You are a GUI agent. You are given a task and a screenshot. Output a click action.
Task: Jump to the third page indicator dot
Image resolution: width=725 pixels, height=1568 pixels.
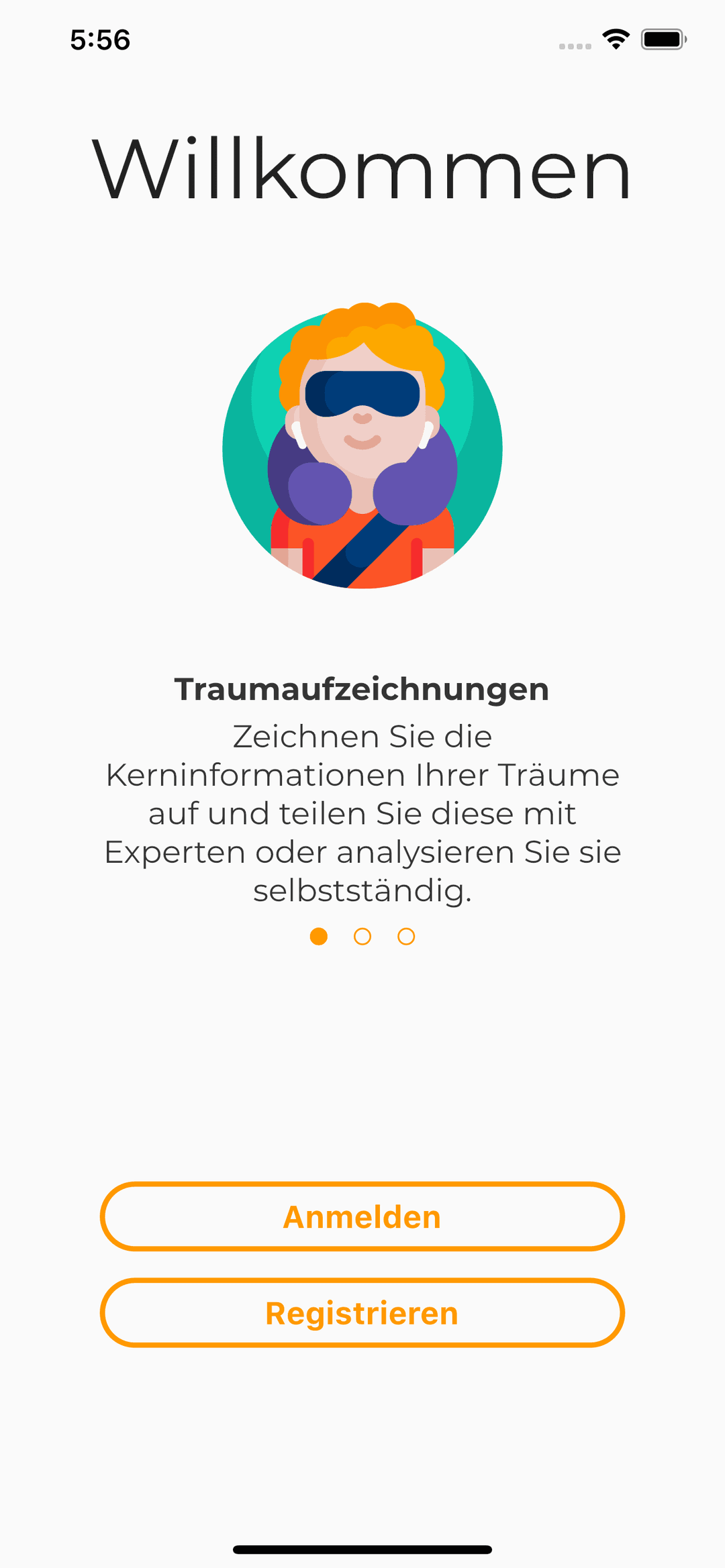click(x=406, y=937)
